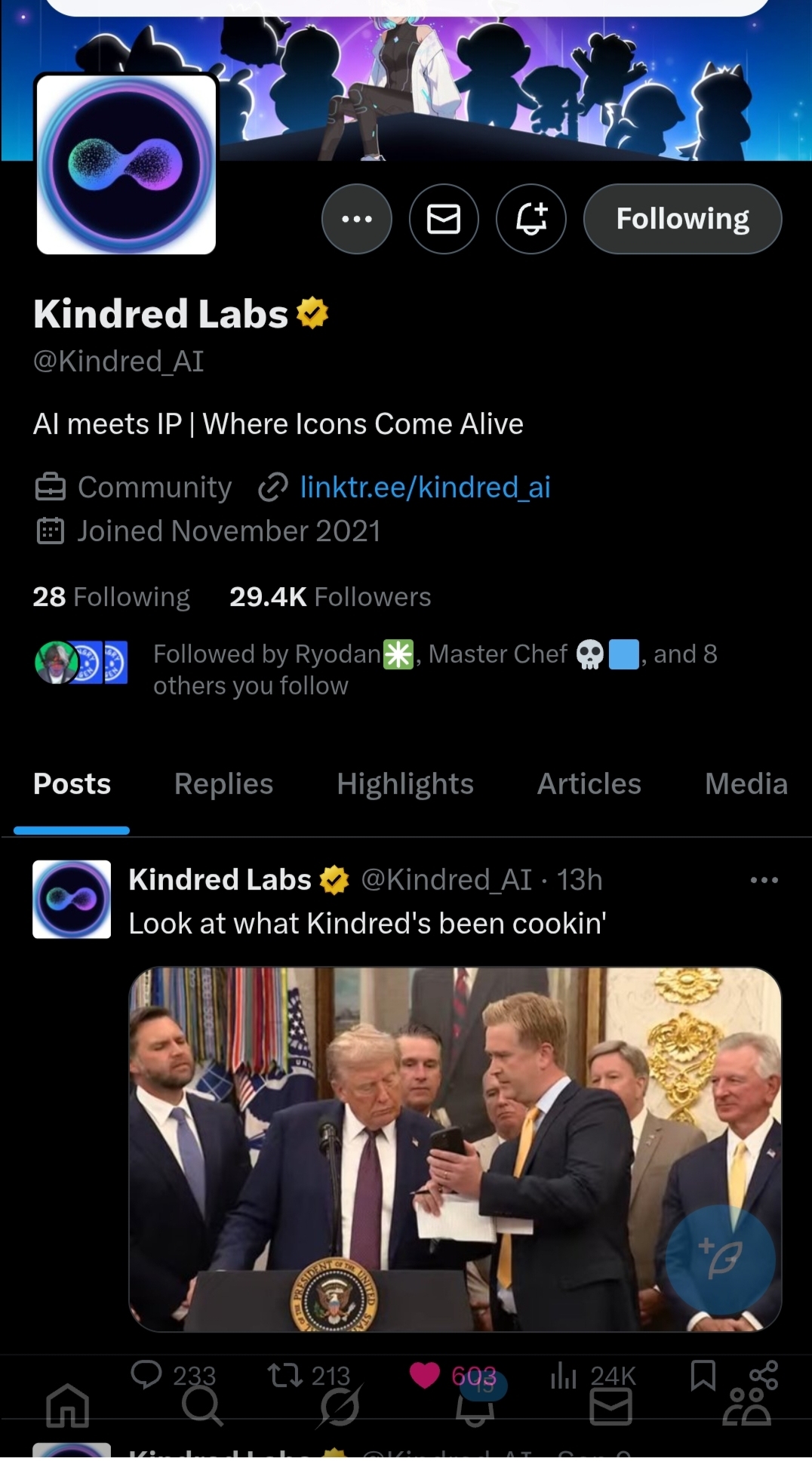
Task: Switch to the Replies tab
Action: click(x=223, y=784)
